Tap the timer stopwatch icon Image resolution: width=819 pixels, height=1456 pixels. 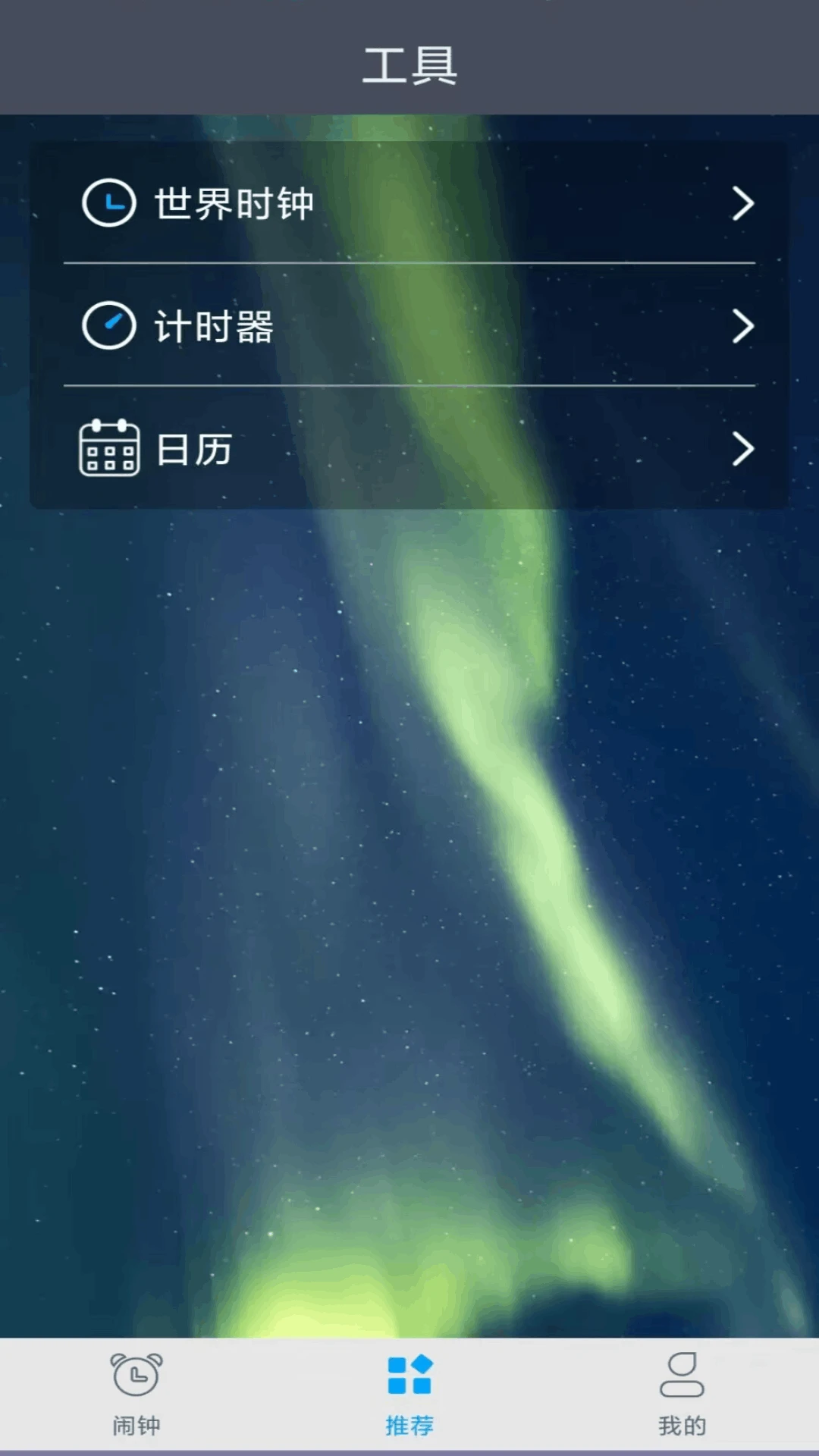109,326
